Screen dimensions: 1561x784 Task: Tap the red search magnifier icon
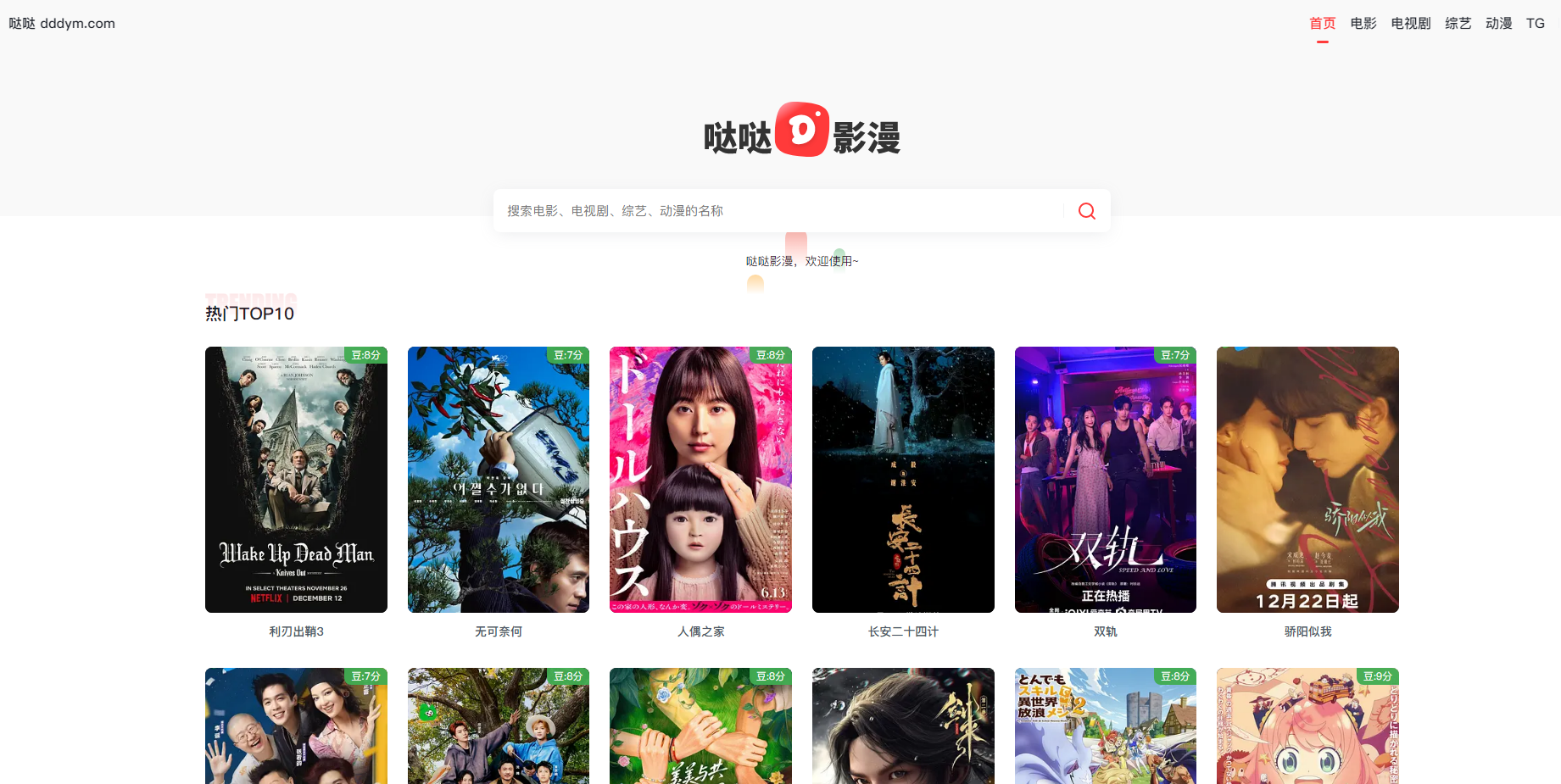tap(1086, 211)
